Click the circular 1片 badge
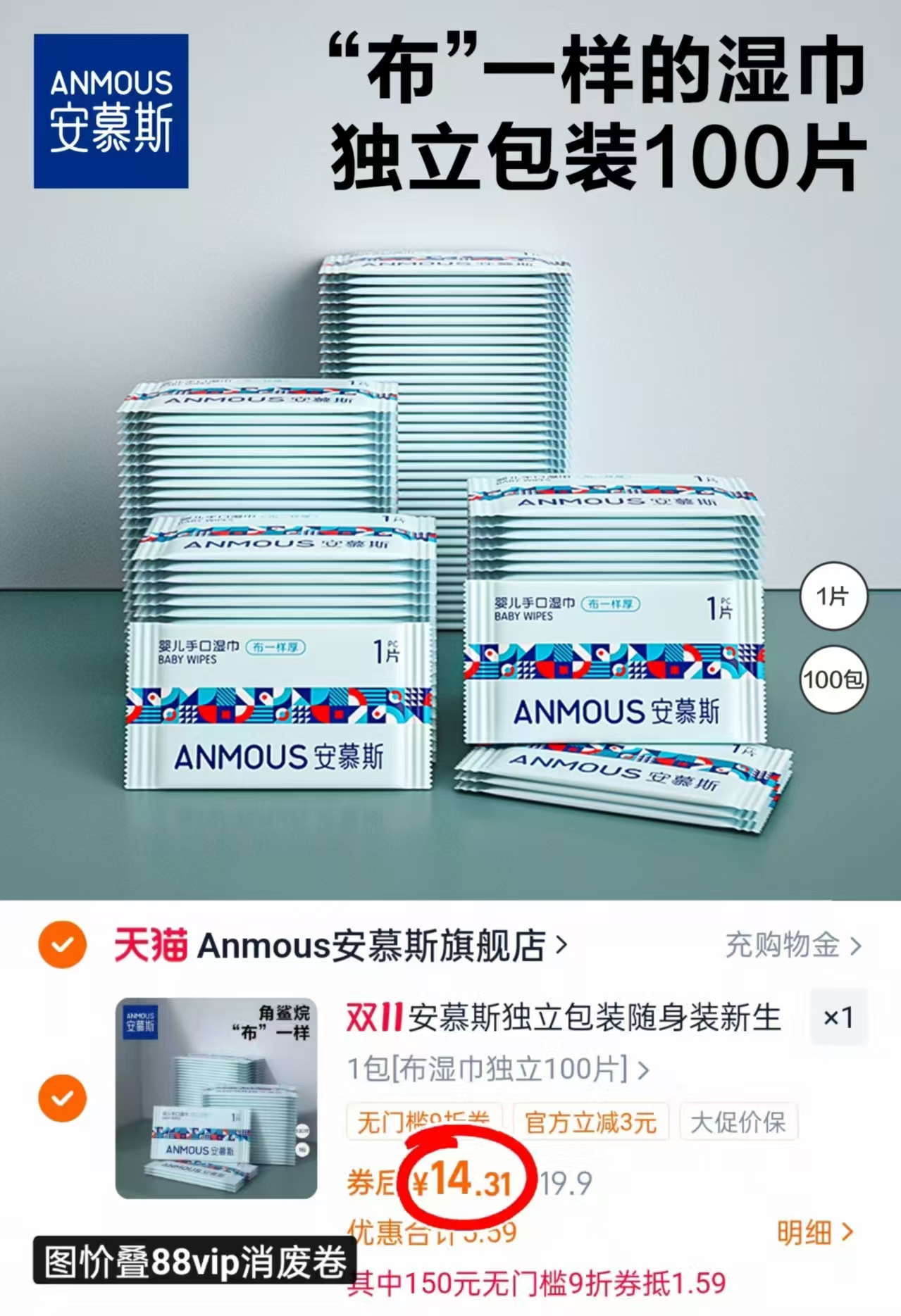The width and height of the screenshot is (901, 1316). click(833, 596)
